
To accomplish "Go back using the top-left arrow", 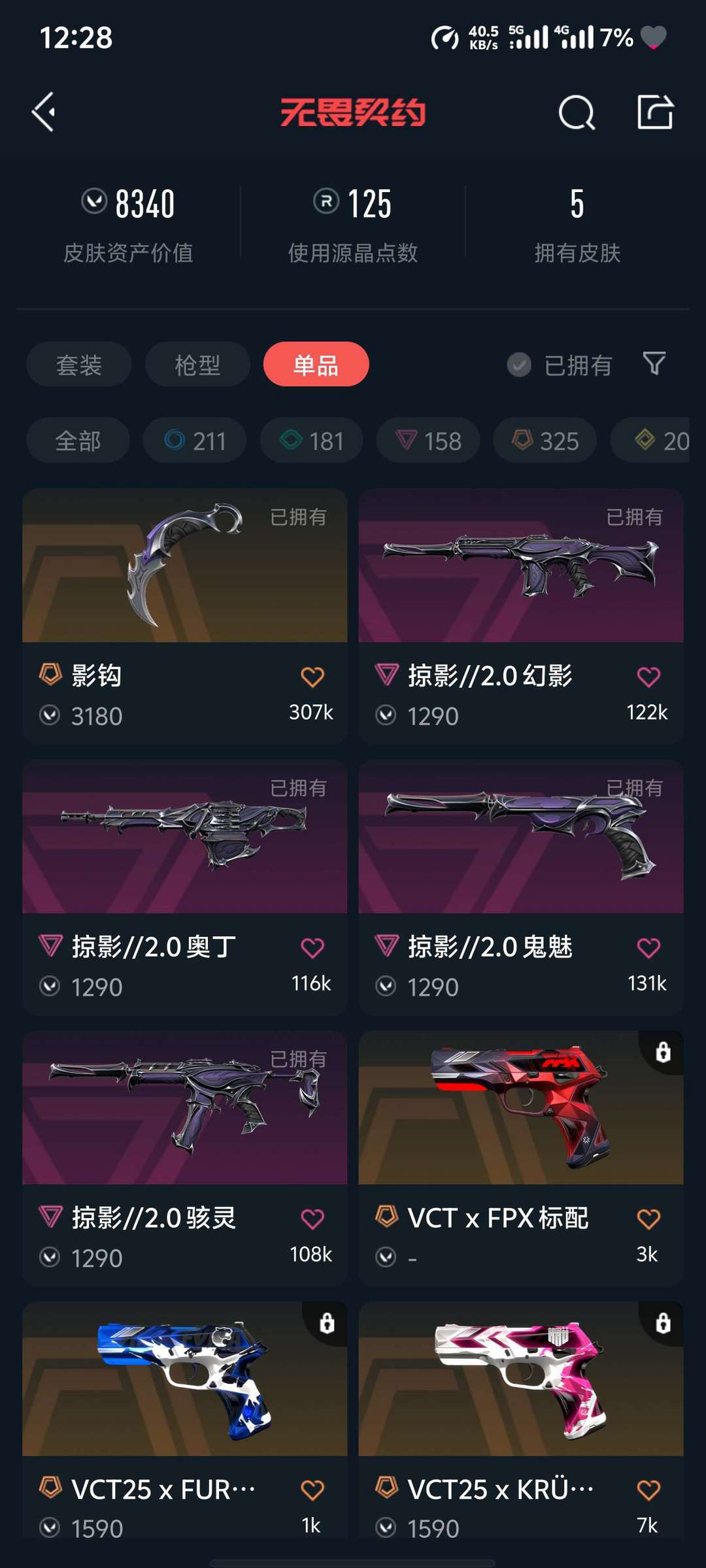I will pos(44,112).
